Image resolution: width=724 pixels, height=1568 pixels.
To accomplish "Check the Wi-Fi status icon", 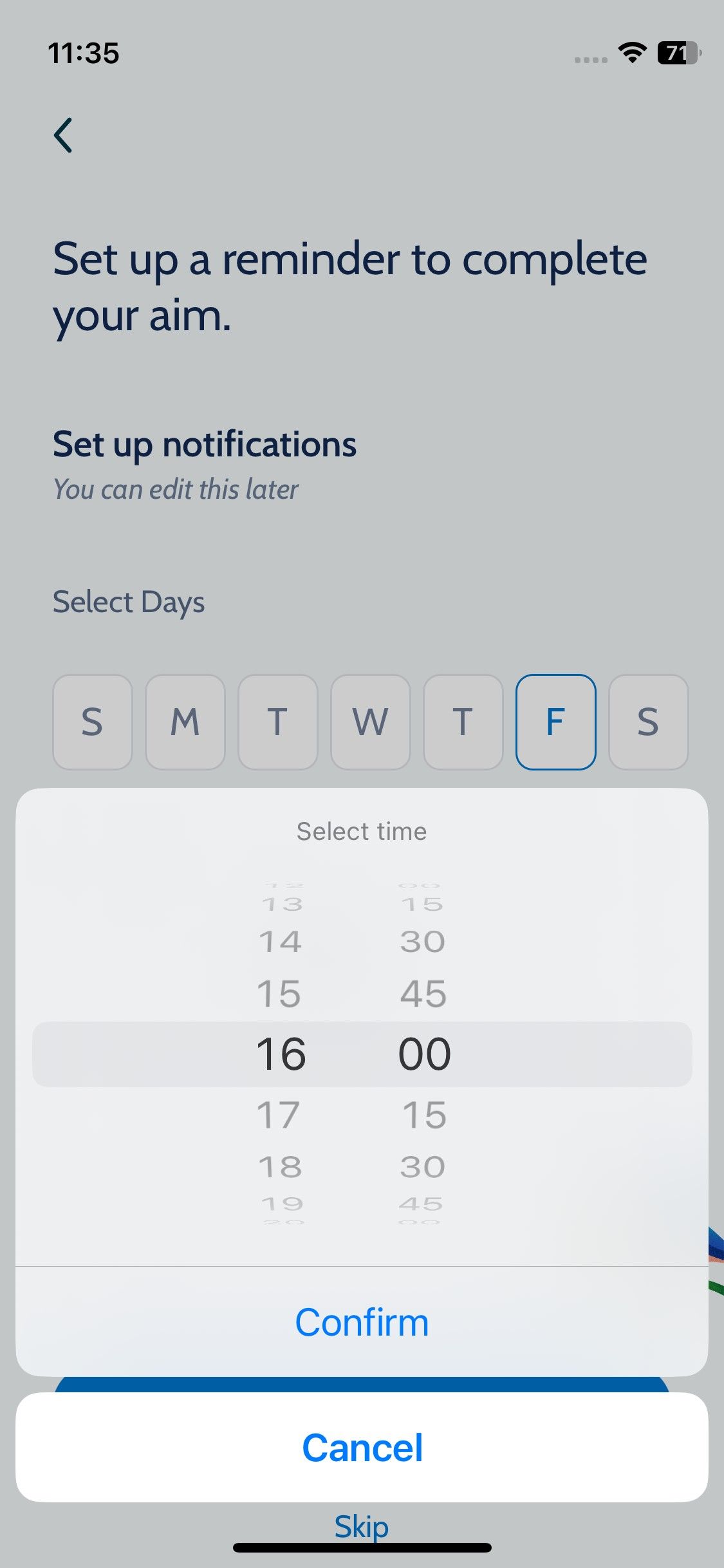I will [631, 55].
